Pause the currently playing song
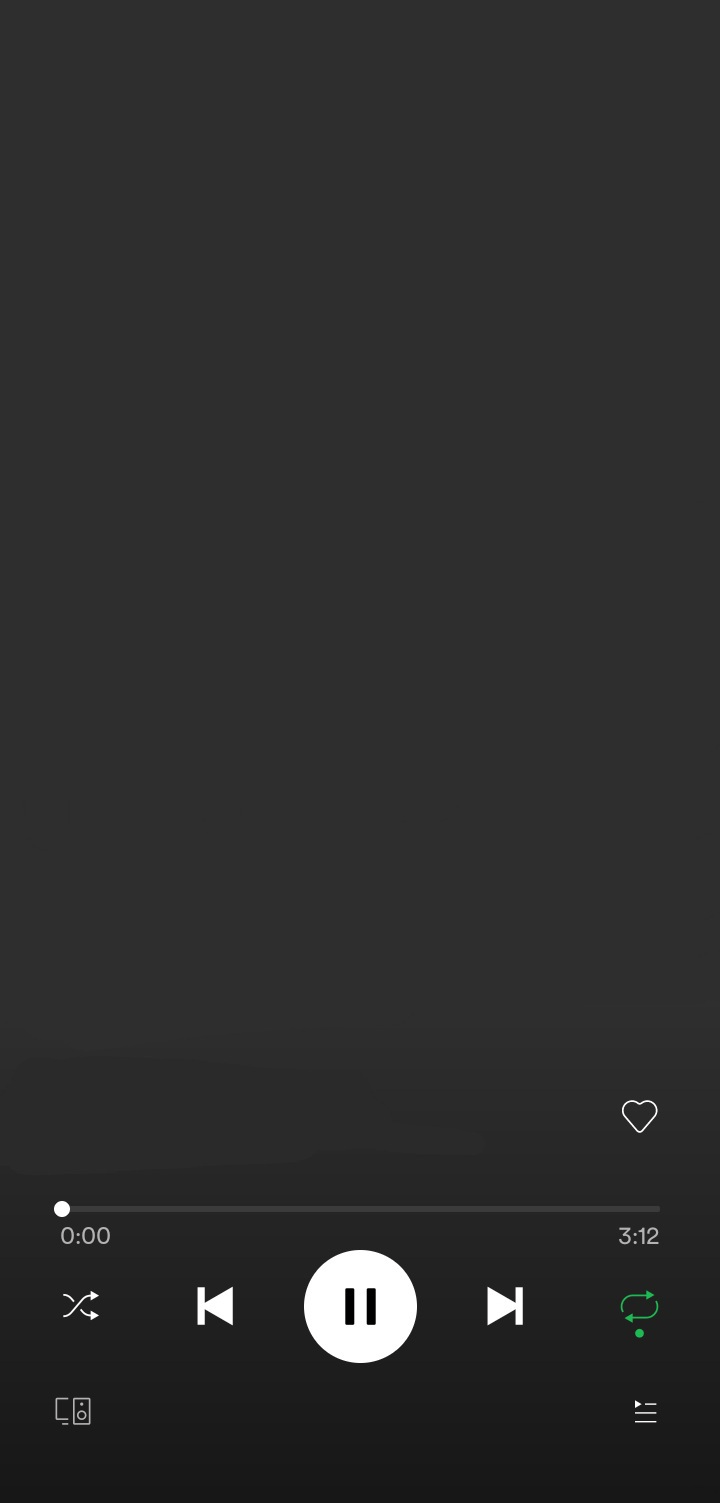The image size is (720, 1503). tap(360, 1305)
